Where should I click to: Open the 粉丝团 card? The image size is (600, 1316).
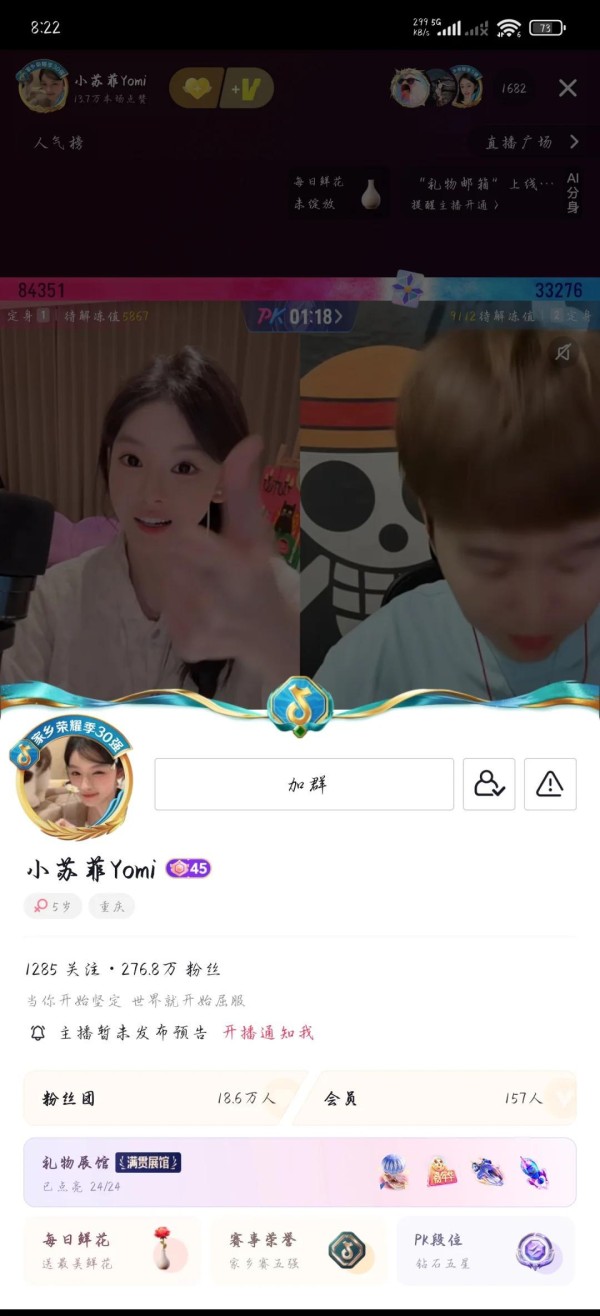[160, 1098]
